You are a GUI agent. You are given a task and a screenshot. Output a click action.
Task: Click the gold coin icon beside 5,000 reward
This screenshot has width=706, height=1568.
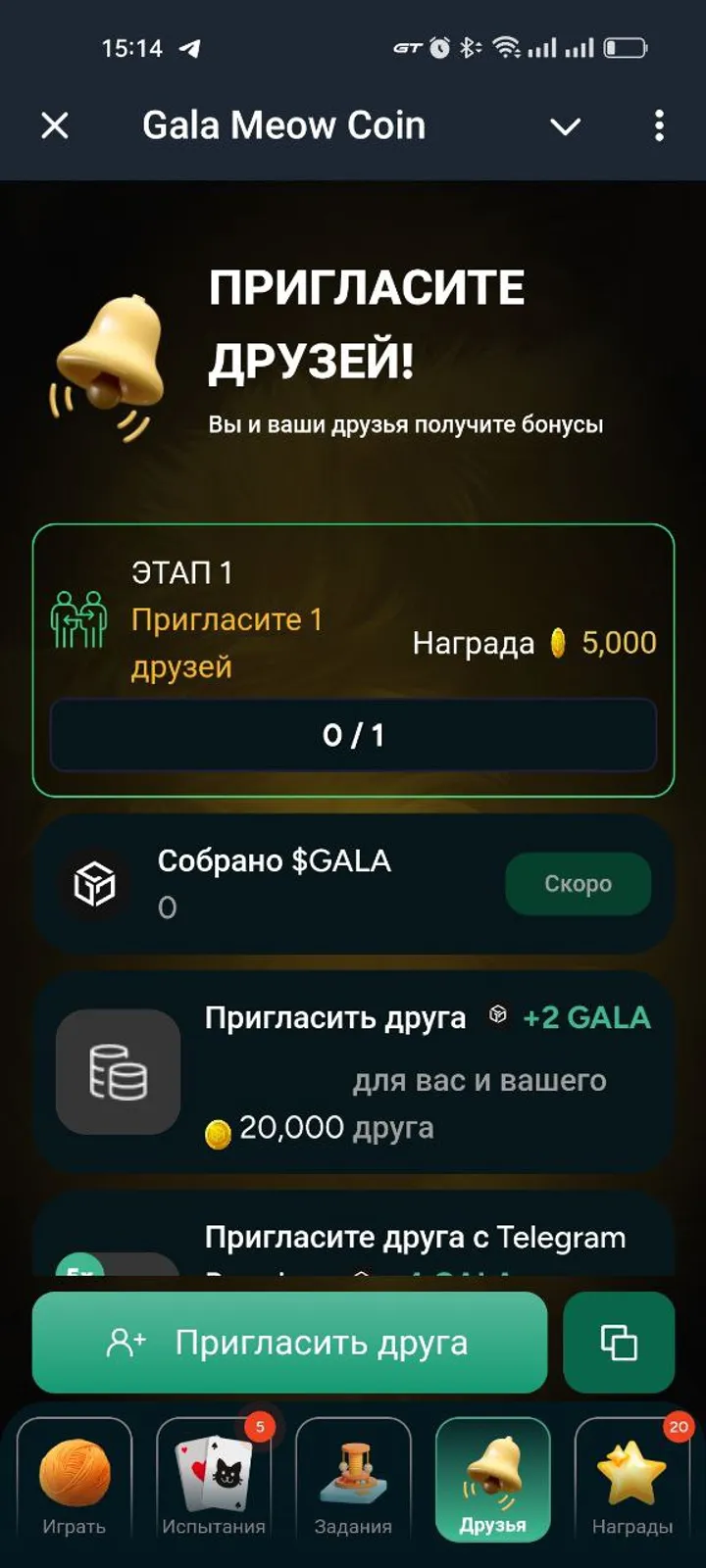[559, 642]
